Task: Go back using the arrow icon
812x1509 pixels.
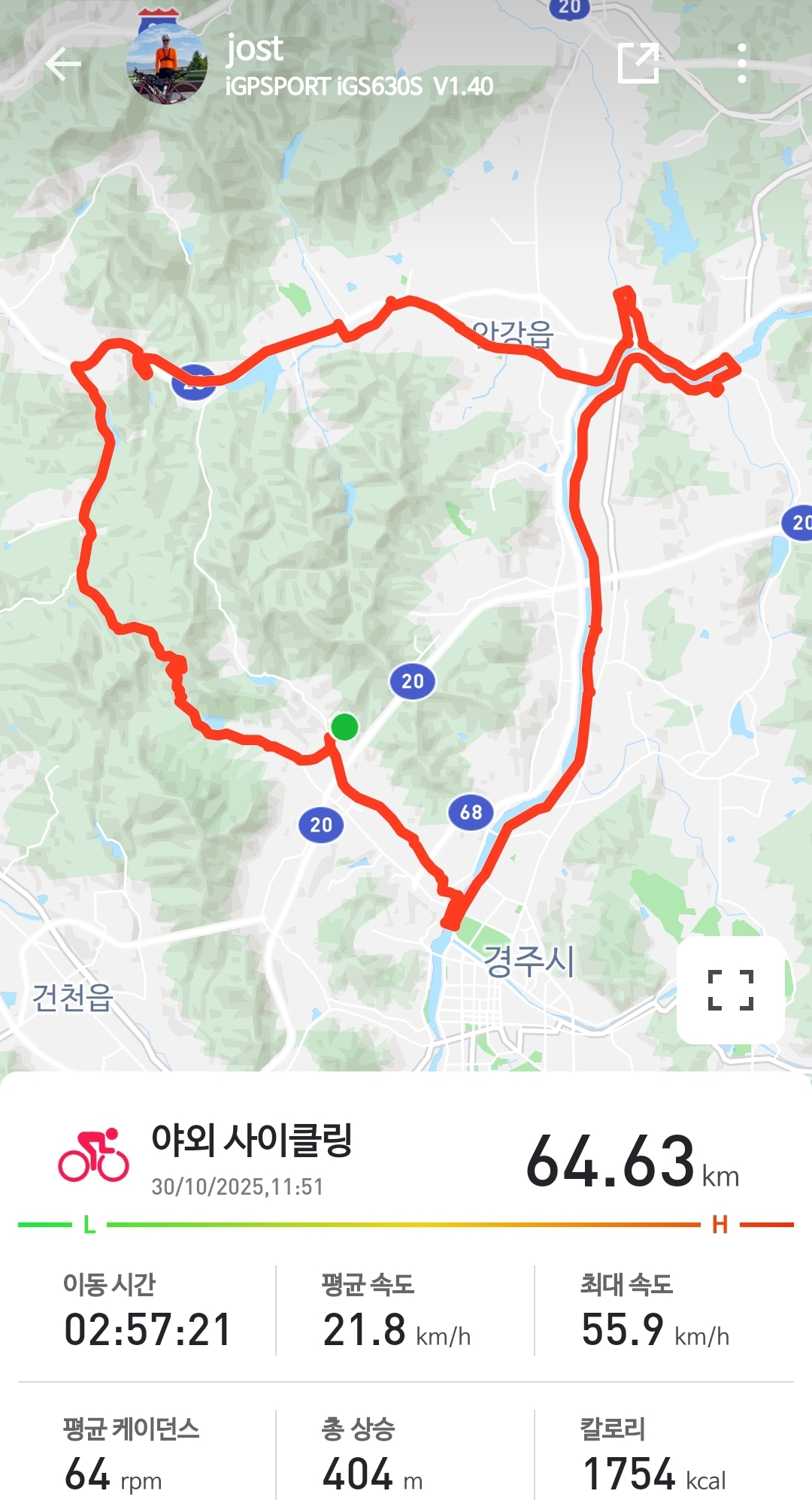Action: pos(63,65)
